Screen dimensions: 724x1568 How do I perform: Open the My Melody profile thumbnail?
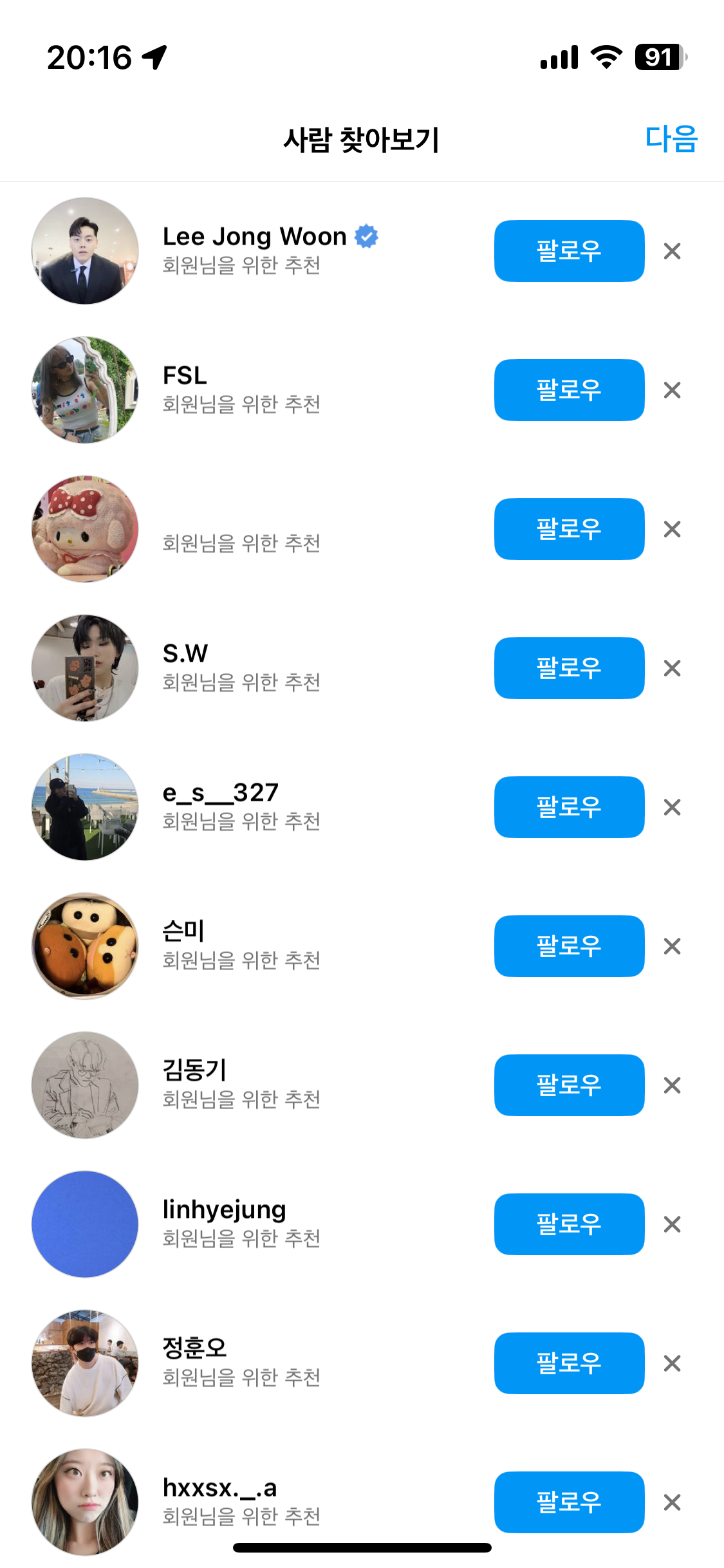point(84,529)
